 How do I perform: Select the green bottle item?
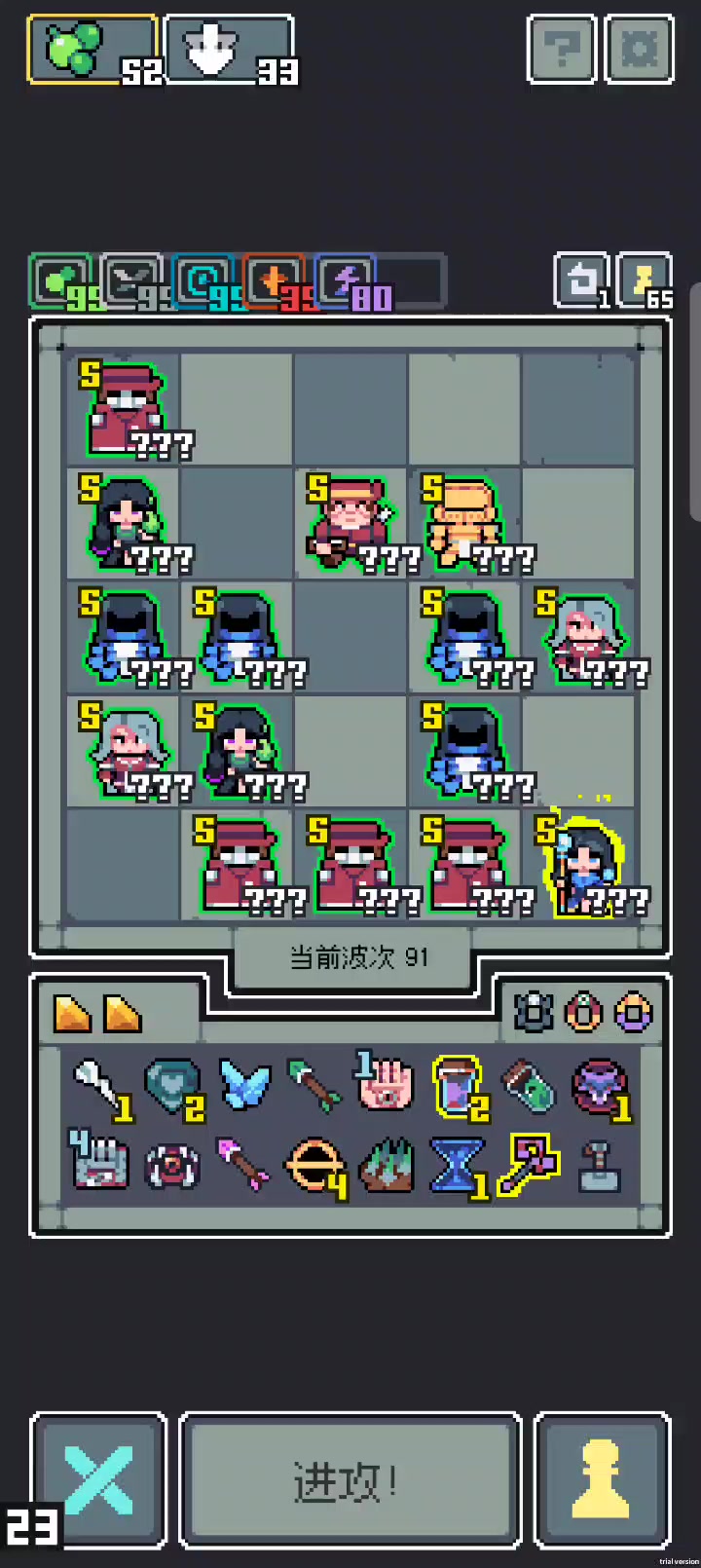pos(528,1085)
